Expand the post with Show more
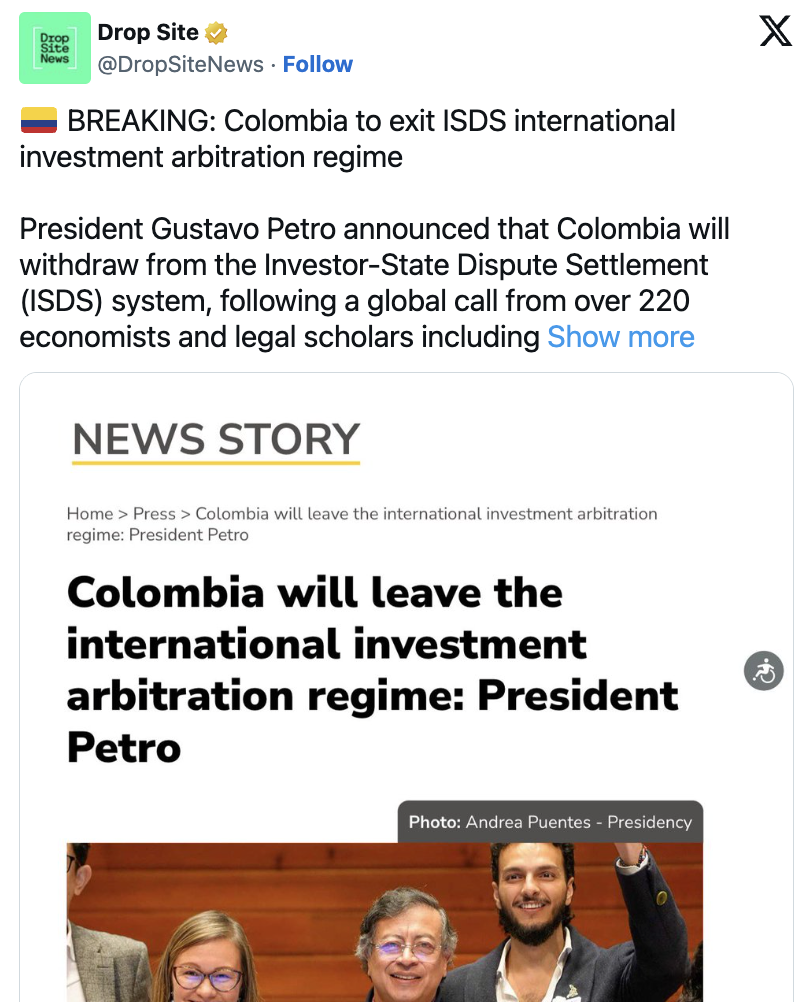 click(620, 337)
